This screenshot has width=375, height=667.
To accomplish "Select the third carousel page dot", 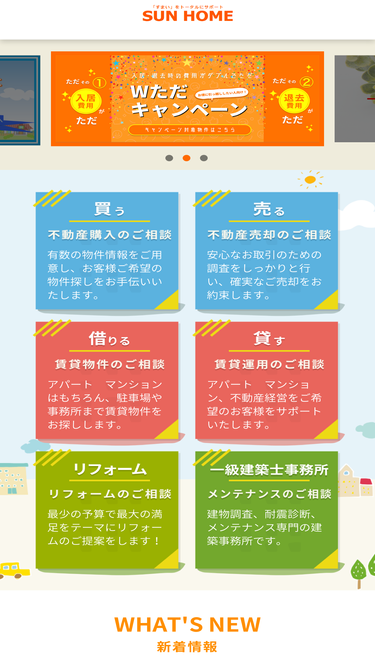I will click(204, 158).
